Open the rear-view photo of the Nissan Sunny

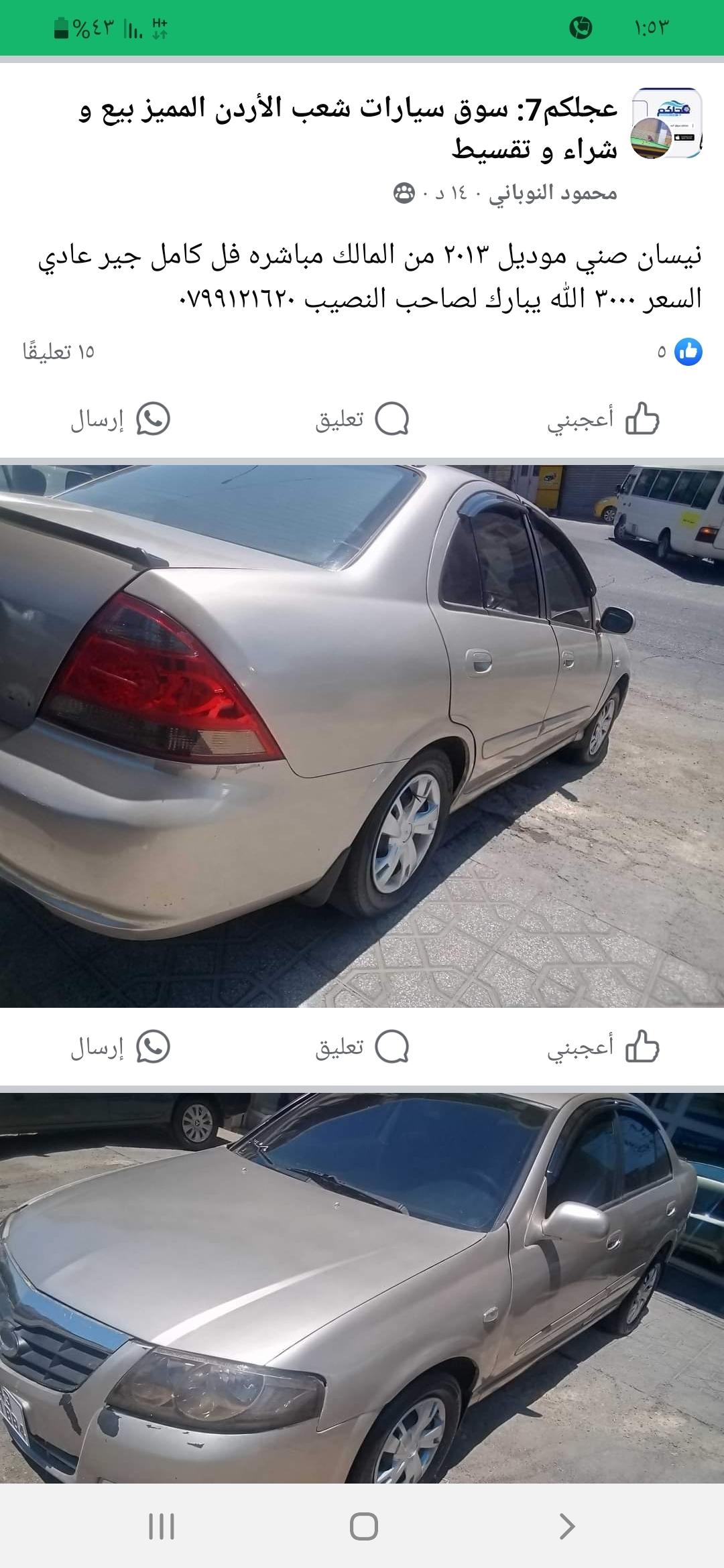click(x=362, y=736)
